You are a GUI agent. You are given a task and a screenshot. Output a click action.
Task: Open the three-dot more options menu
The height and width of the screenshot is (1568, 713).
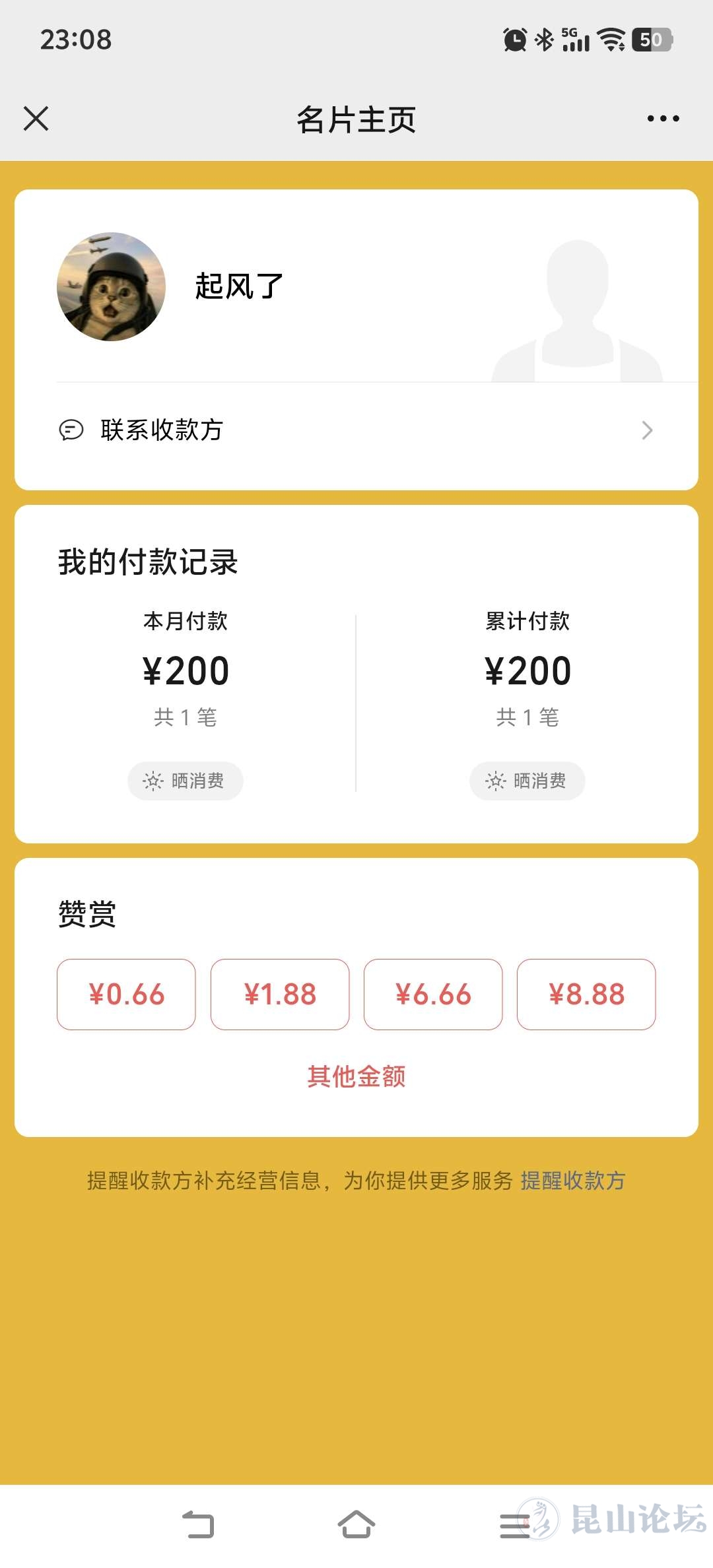coord(663,119)
